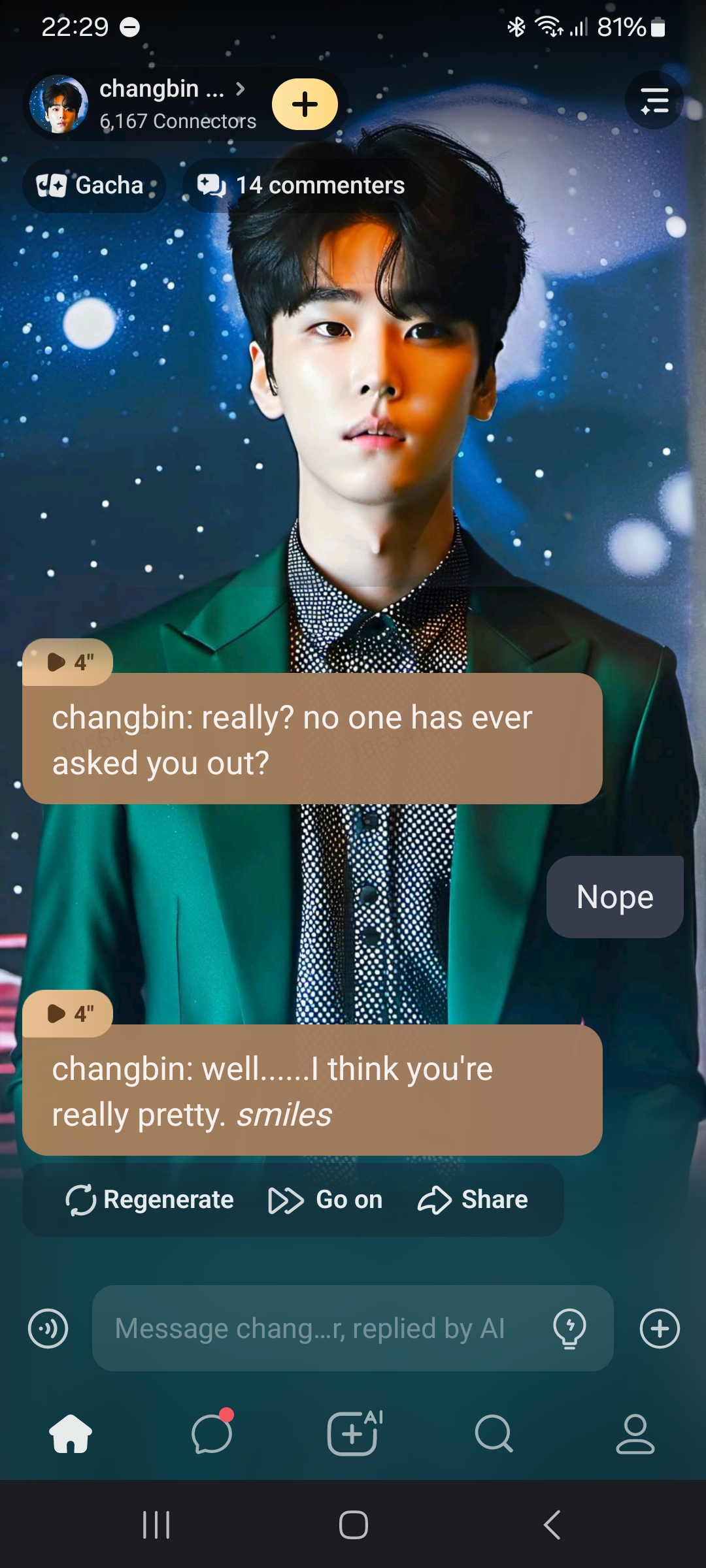Tap Go on to continue the story
The width and height of the screenshot is (706, 1568).
coord(326,1200)
